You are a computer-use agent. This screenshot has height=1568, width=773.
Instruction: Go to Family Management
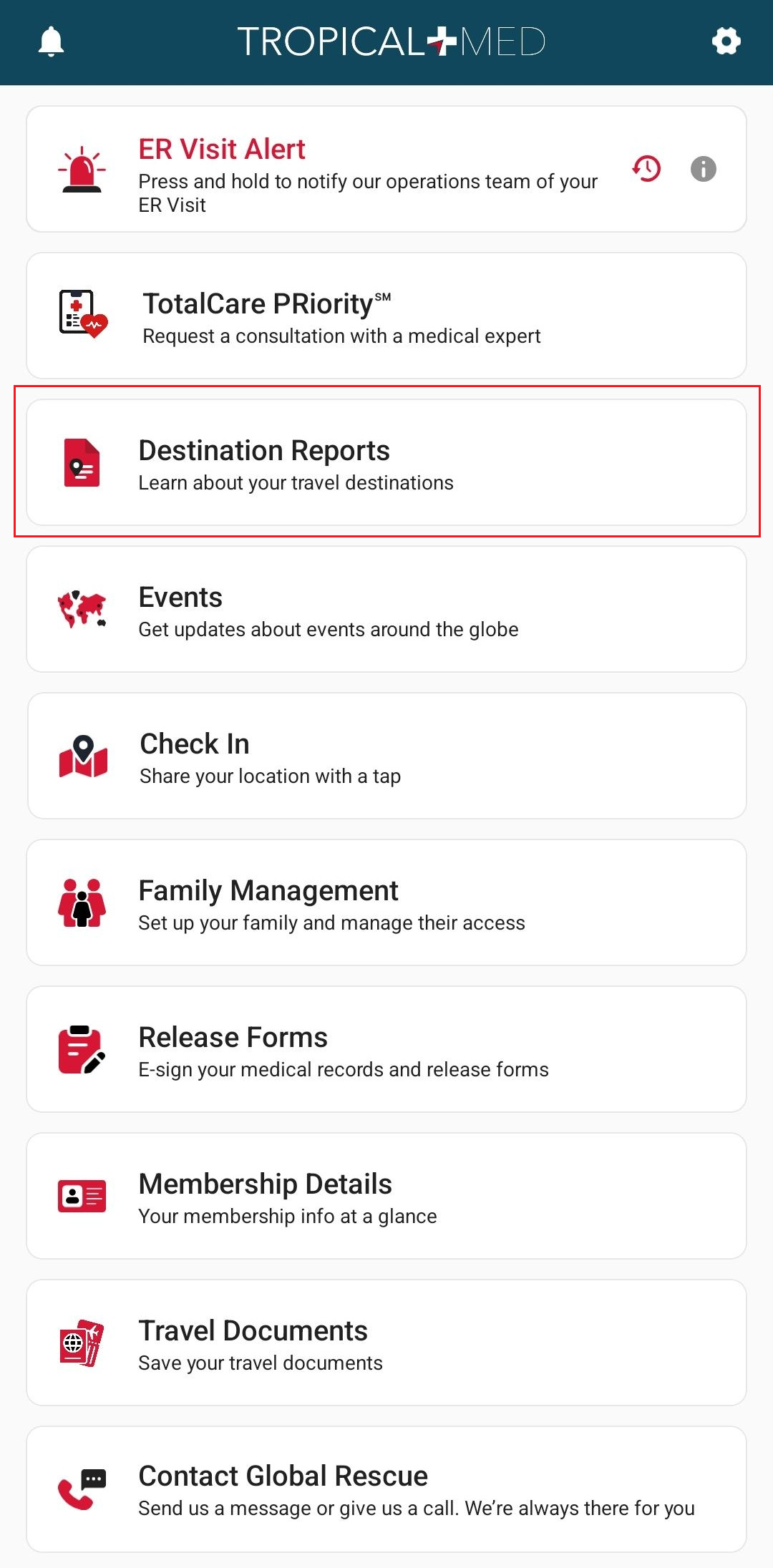pos(386,902)
